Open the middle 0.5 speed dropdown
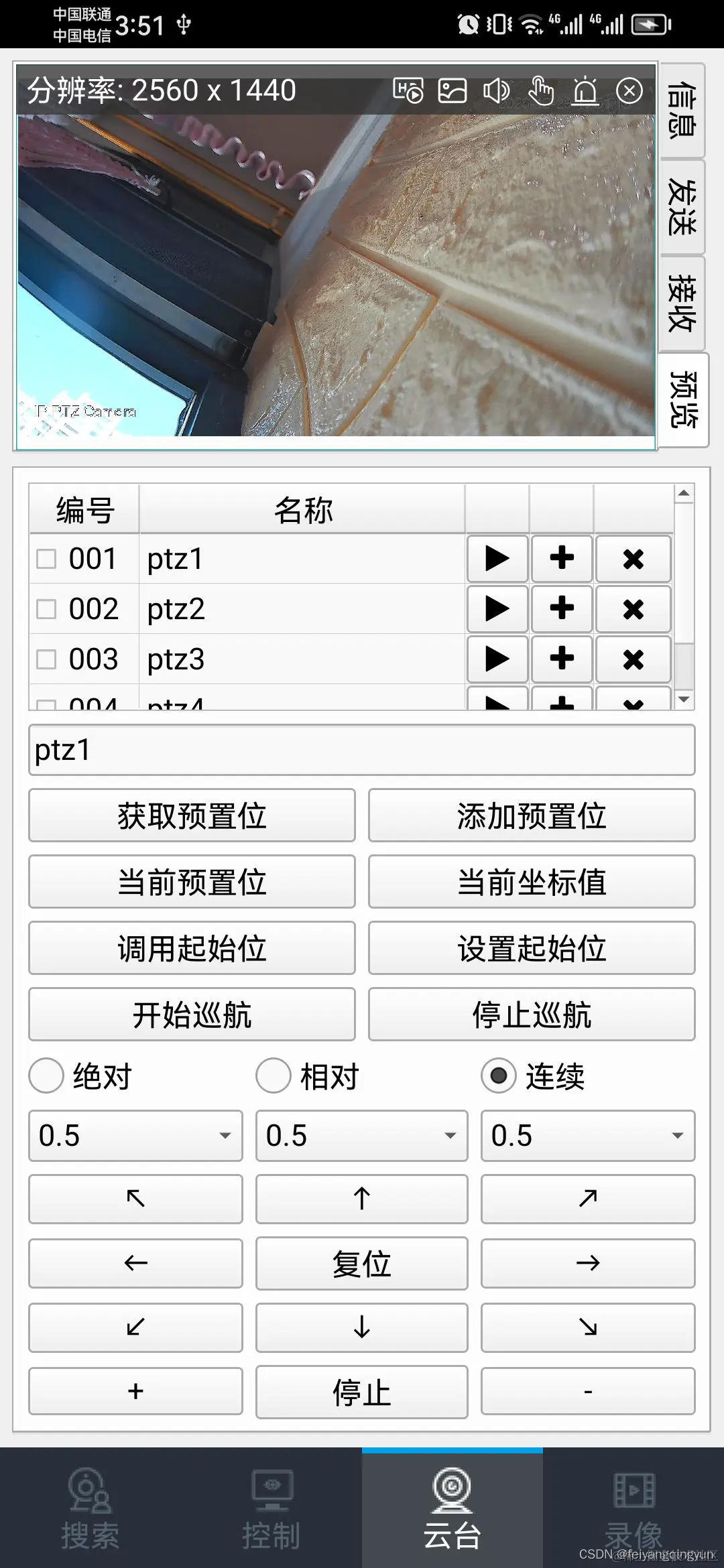The height and width of the screenshot is (1568, 724). click(361, 1136)
